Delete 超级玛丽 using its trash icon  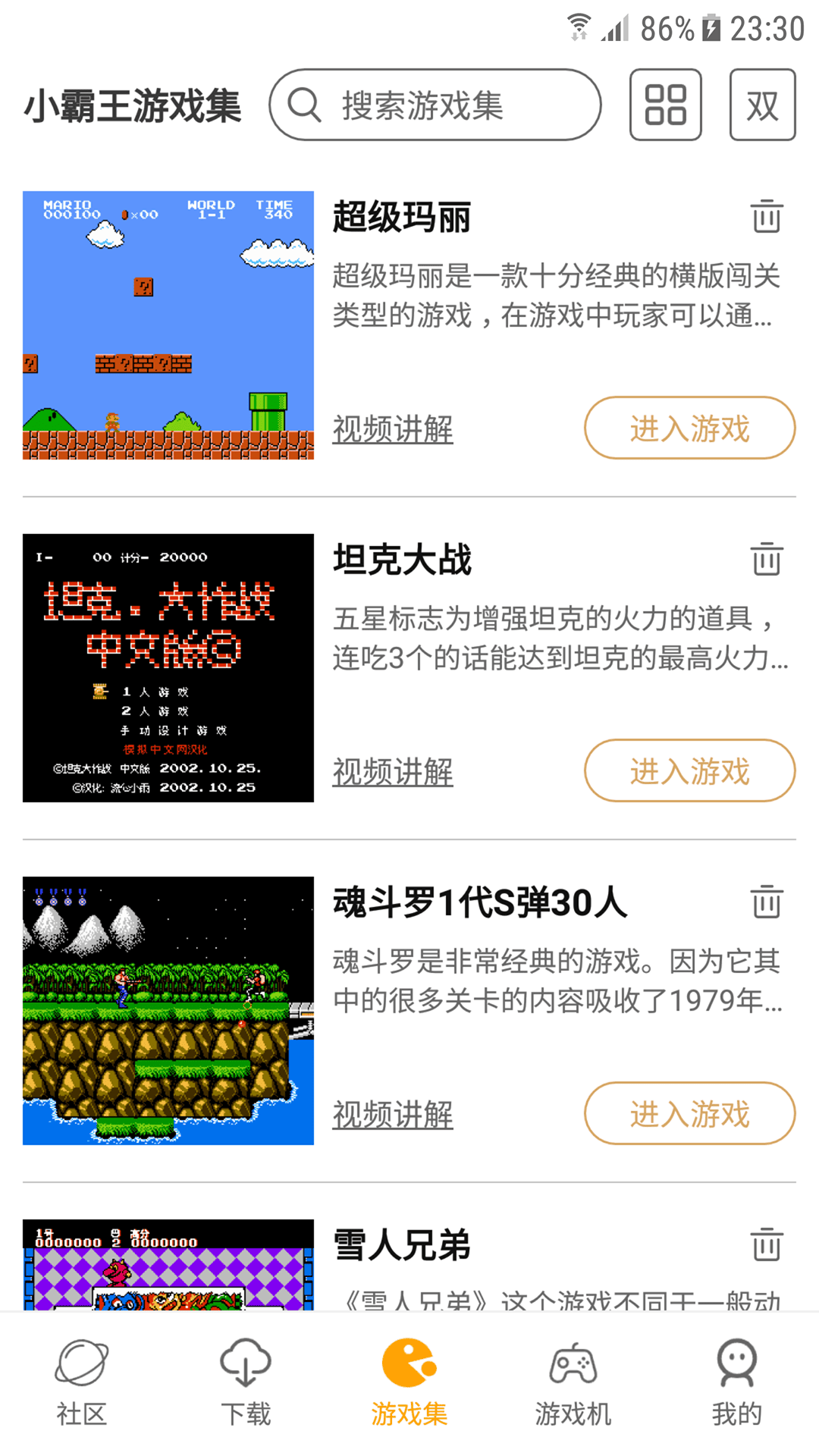tap(766, 217)
